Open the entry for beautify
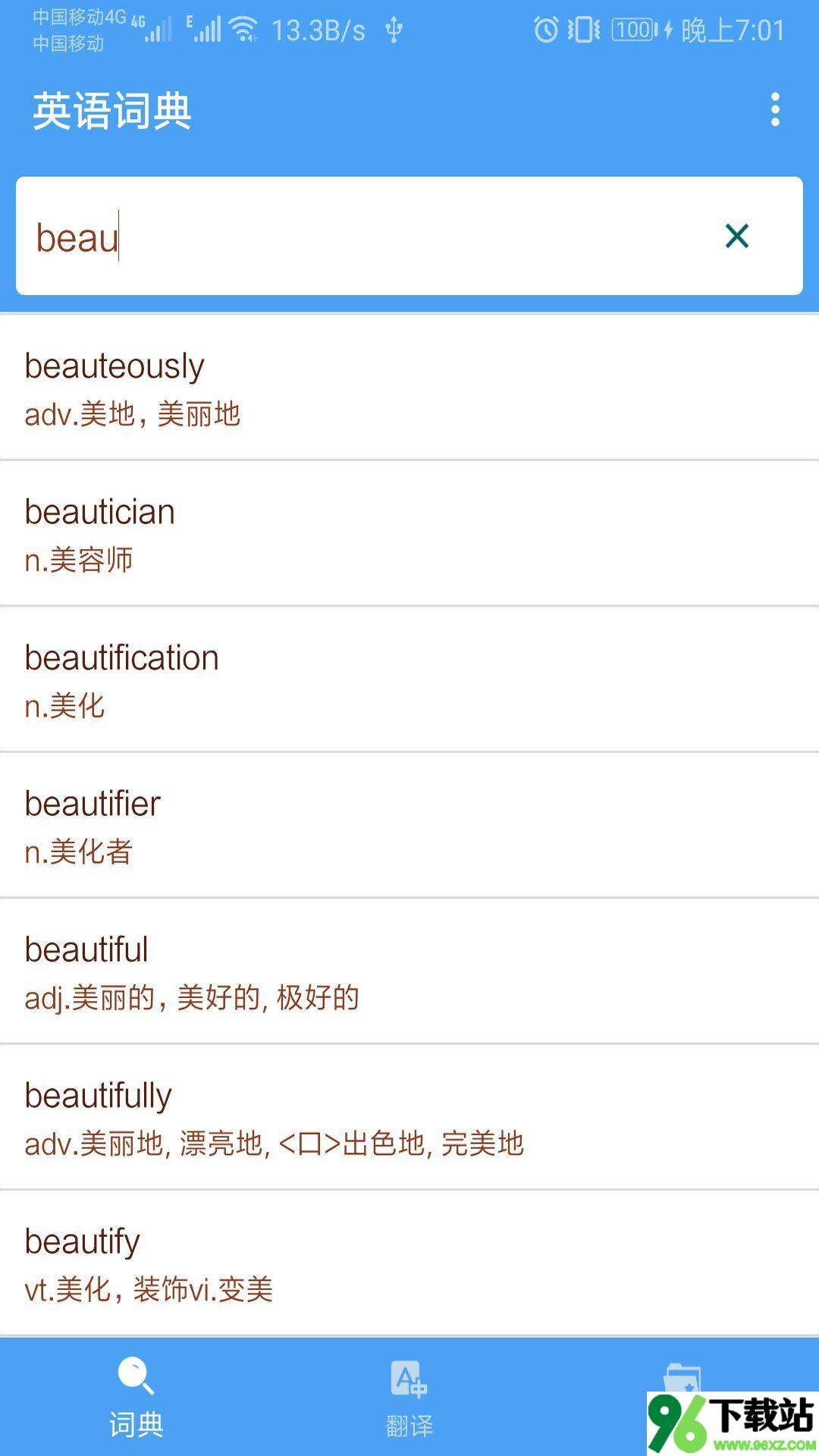Screen dimensions: 819x1456 click(x=409, y=1263)
